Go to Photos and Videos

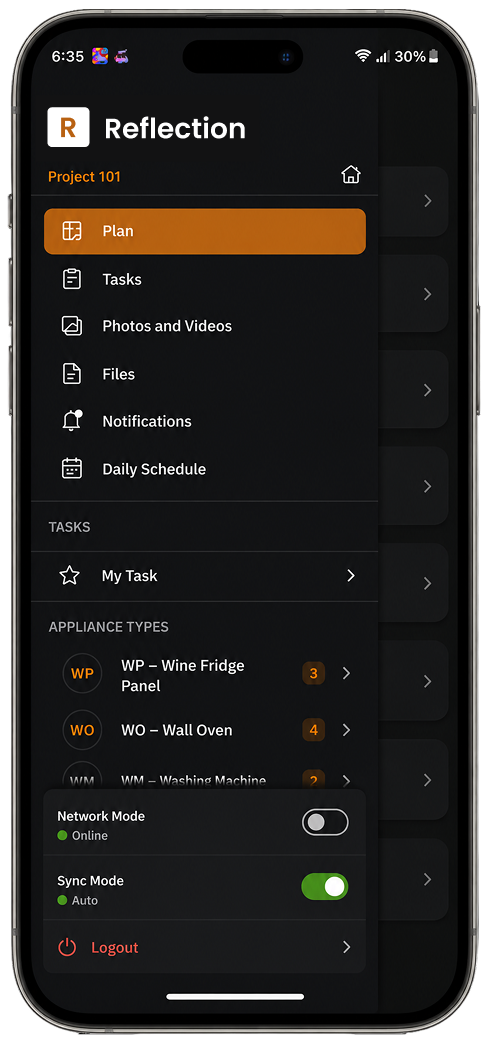tap(204, 326)
